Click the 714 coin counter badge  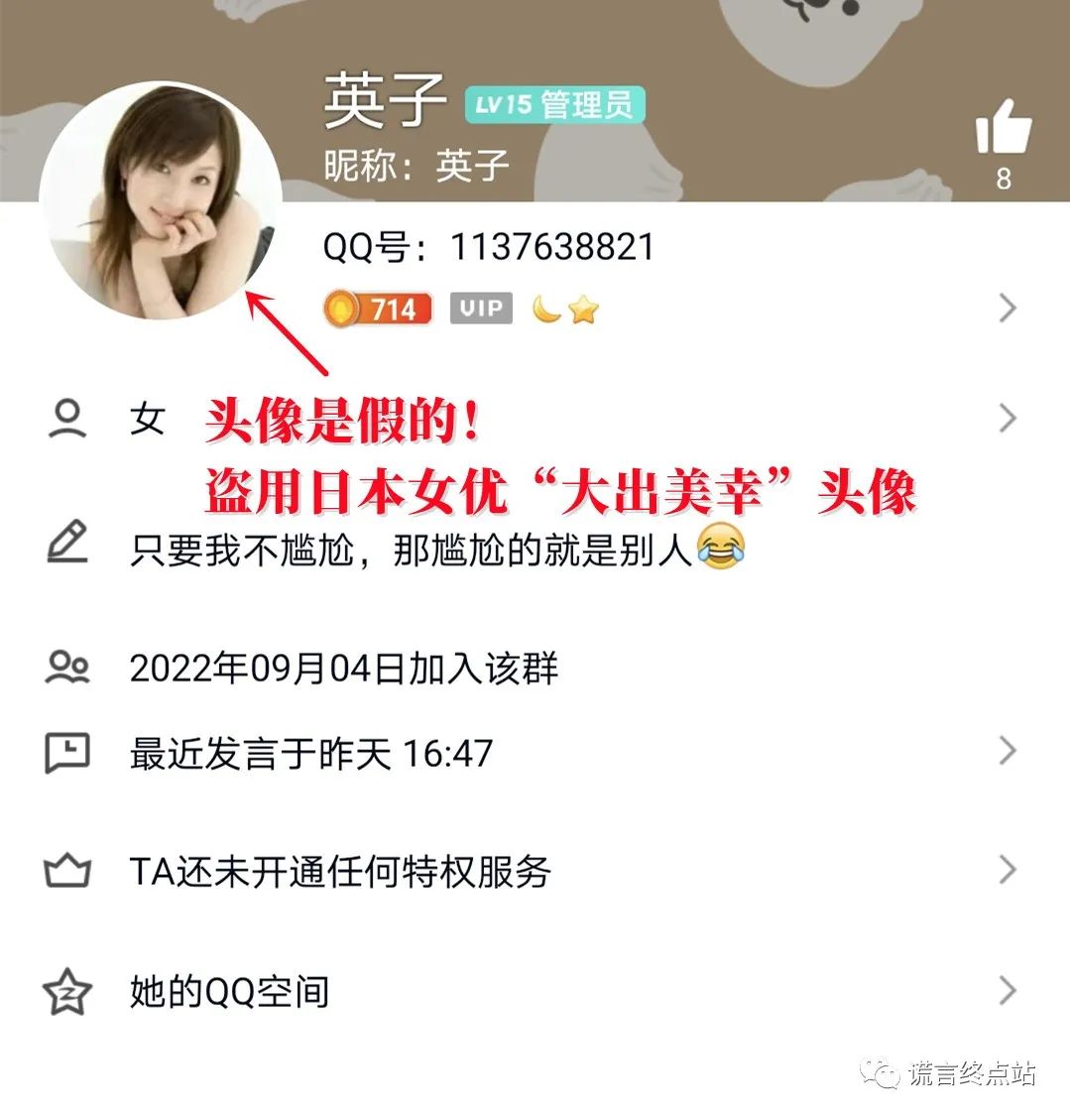(x=379, y=309)
